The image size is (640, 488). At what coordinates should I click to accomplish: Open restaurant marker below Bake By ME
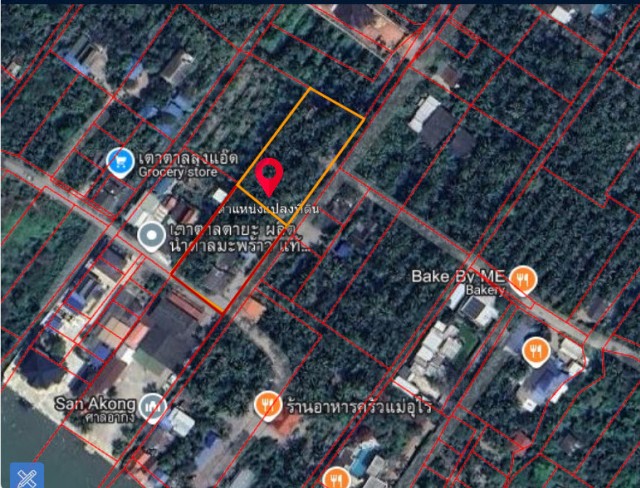pyautogui.click(x=537, y=350)
